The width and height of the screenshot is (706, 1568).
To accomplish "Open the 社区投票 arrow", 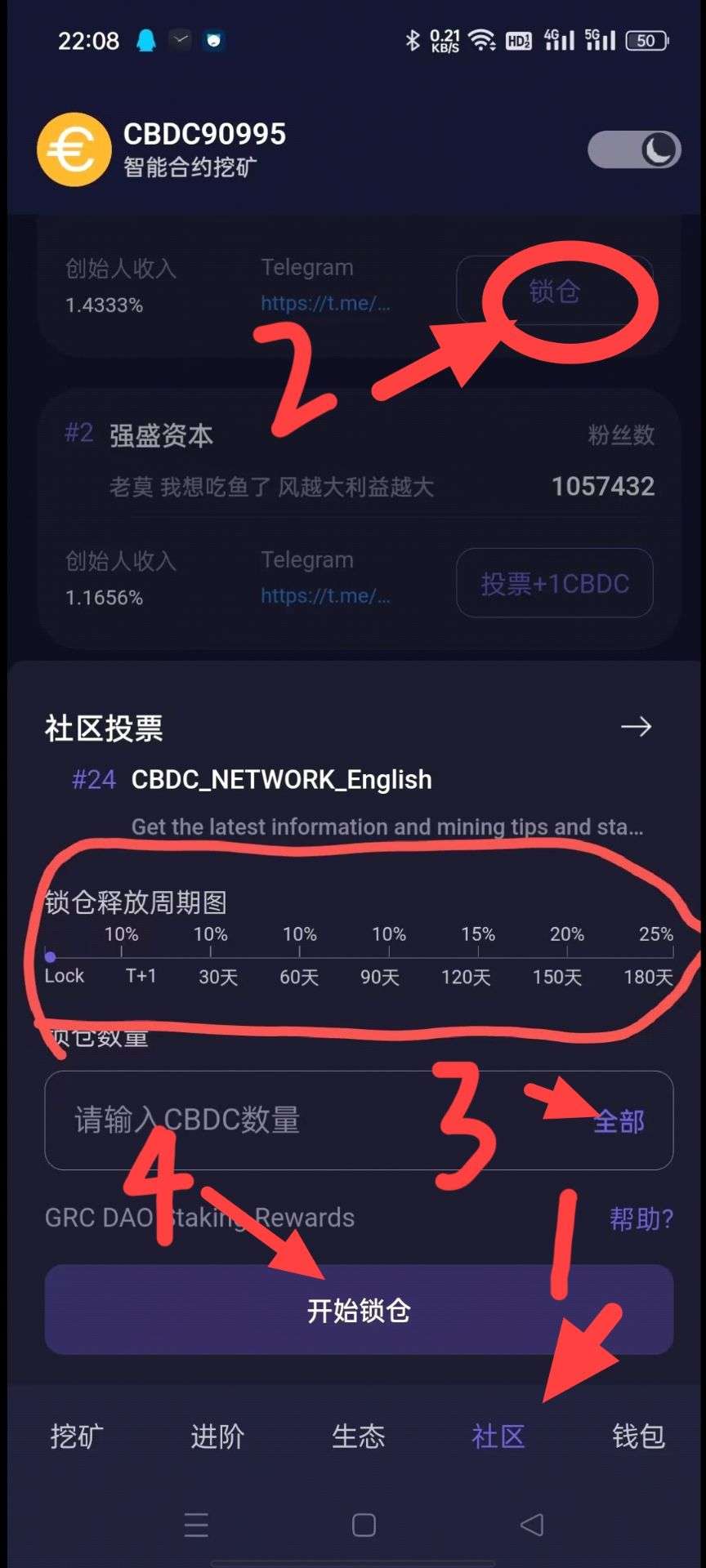I will click(636, 726).
